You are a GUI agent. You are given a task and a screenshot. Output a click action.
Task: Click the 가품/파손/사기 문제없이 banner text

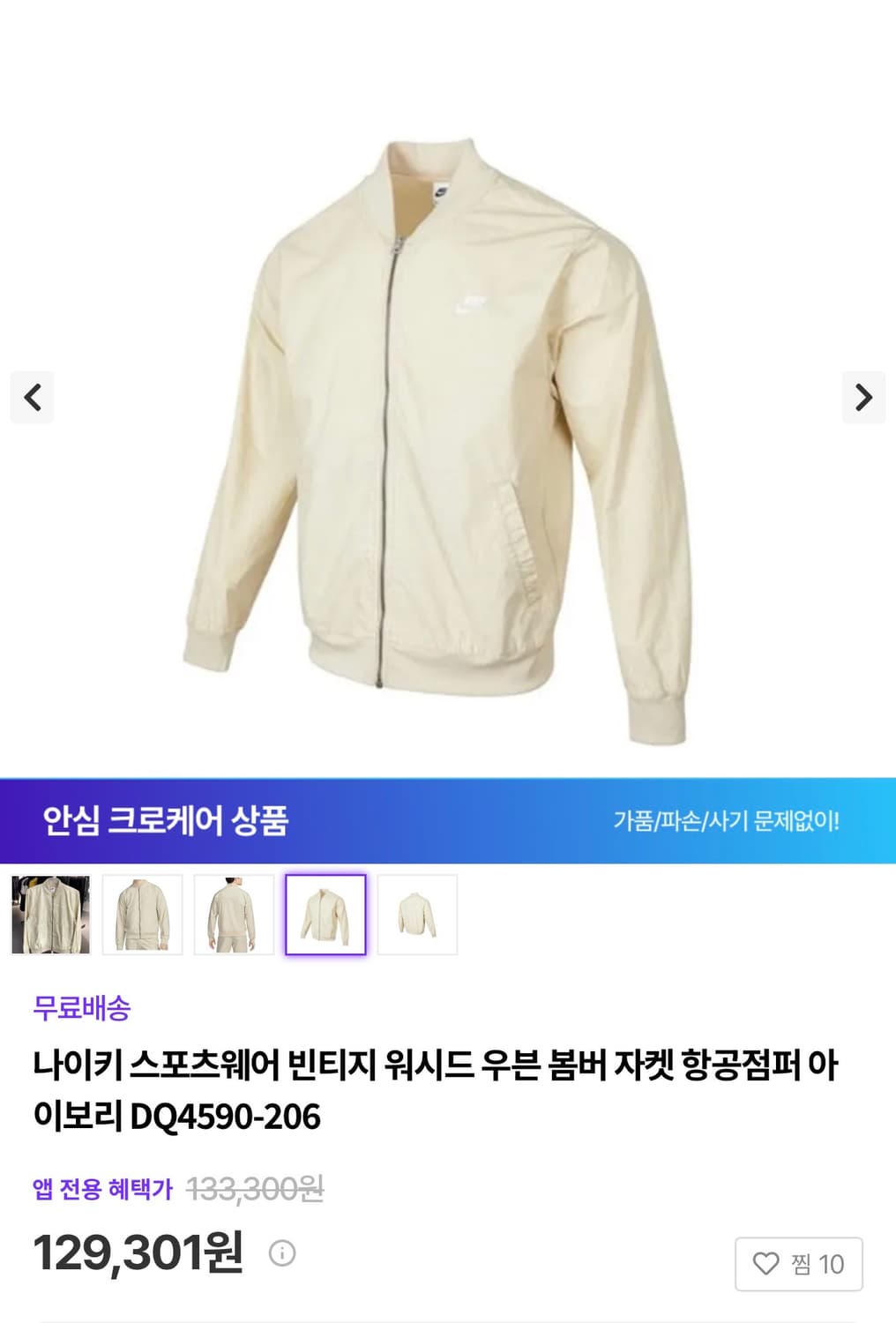(728, 821)
